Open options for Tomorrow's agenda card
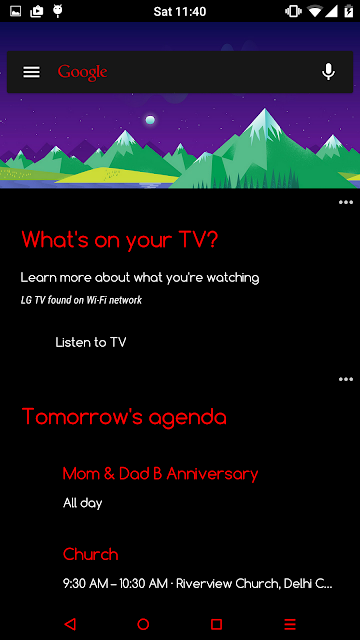This screenshot has height=640, width=360. (346, 380)
